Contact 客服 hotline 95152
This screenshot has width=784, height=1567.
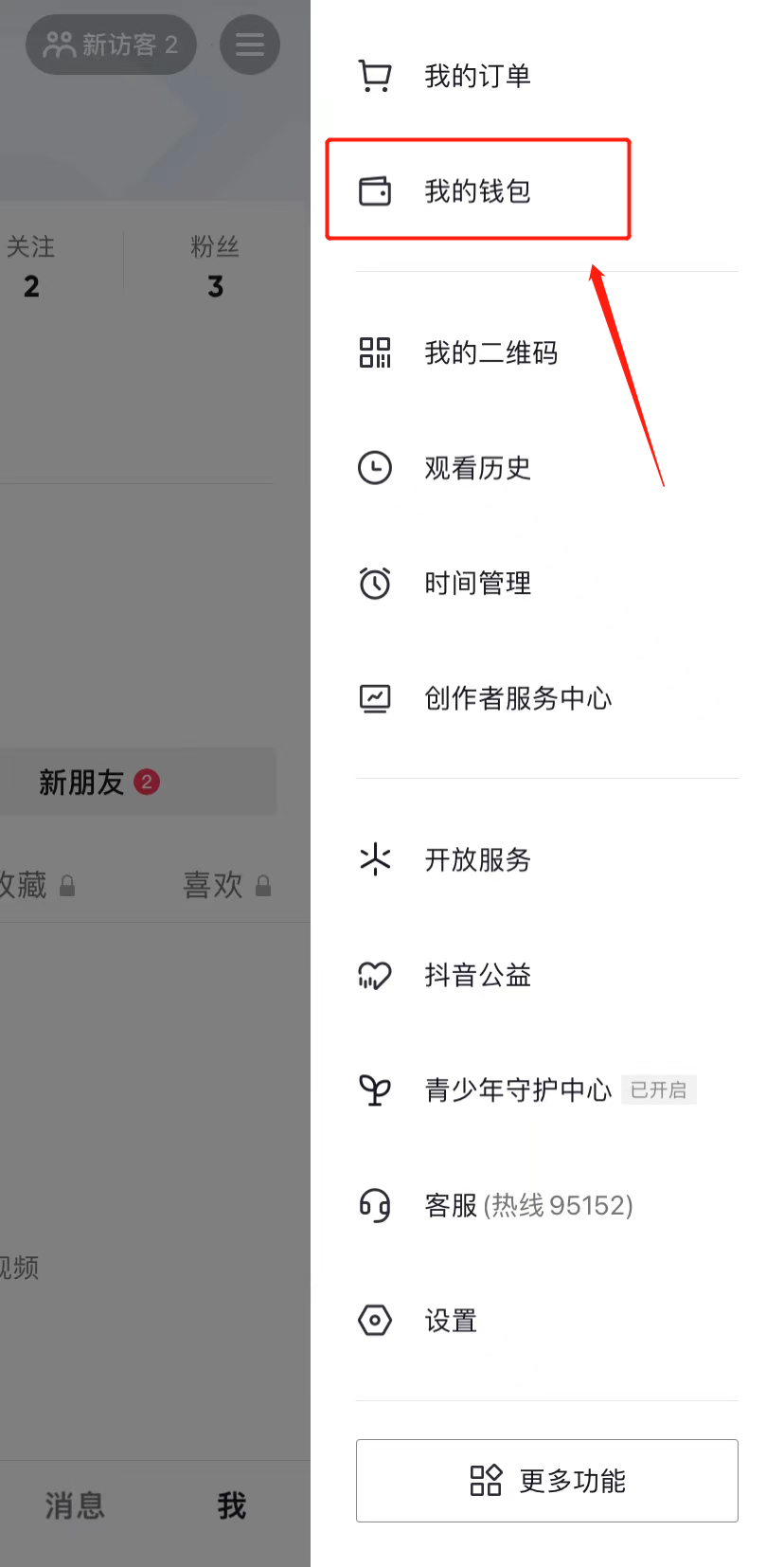point(527,1205)
